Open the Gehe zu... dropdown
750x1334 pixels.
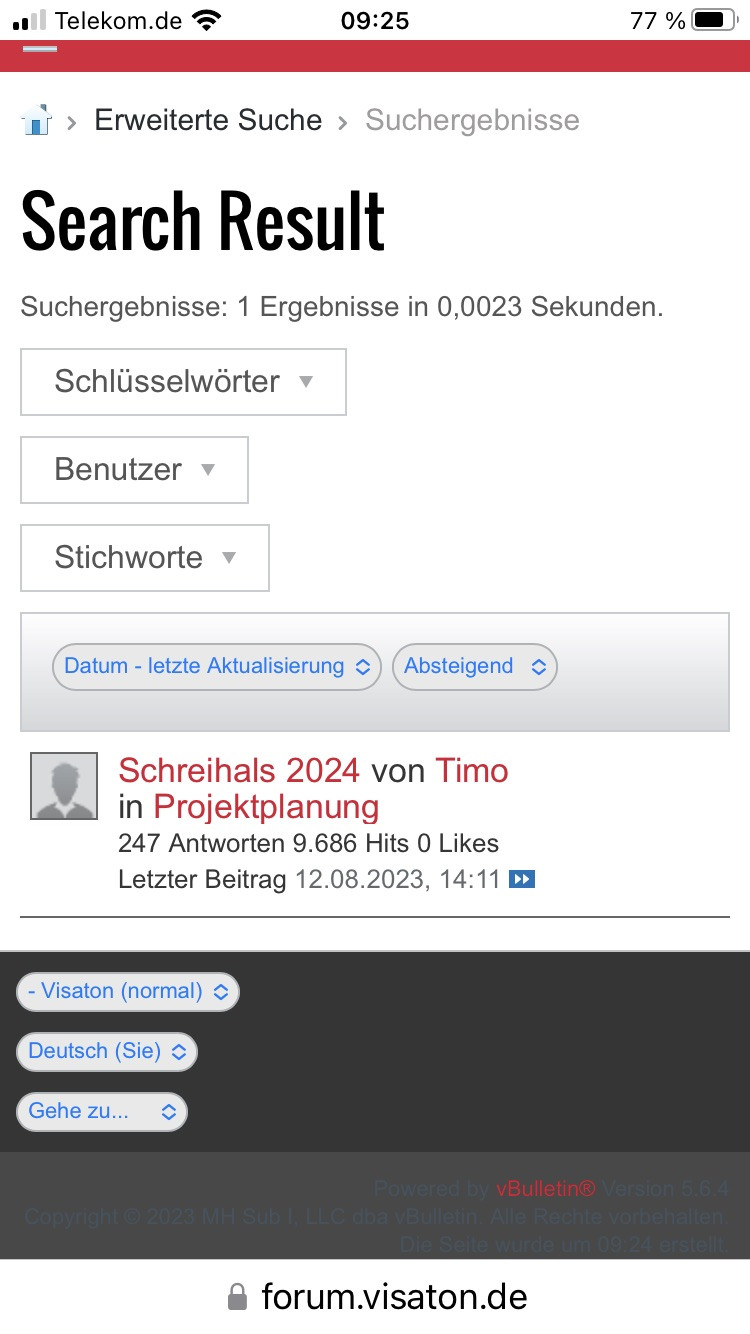point(102,1112)
